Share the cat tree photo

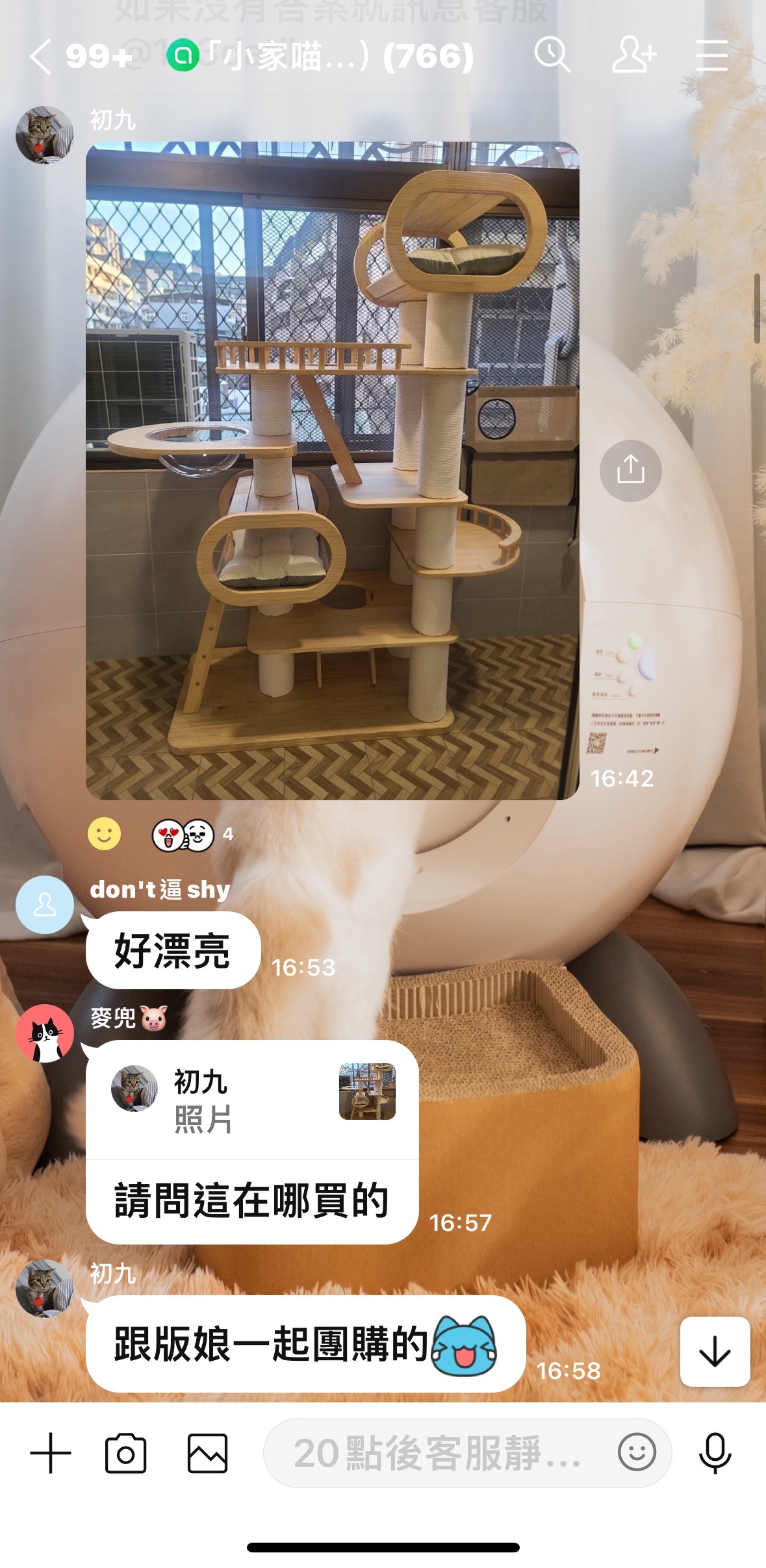click(x=630, y=470)
